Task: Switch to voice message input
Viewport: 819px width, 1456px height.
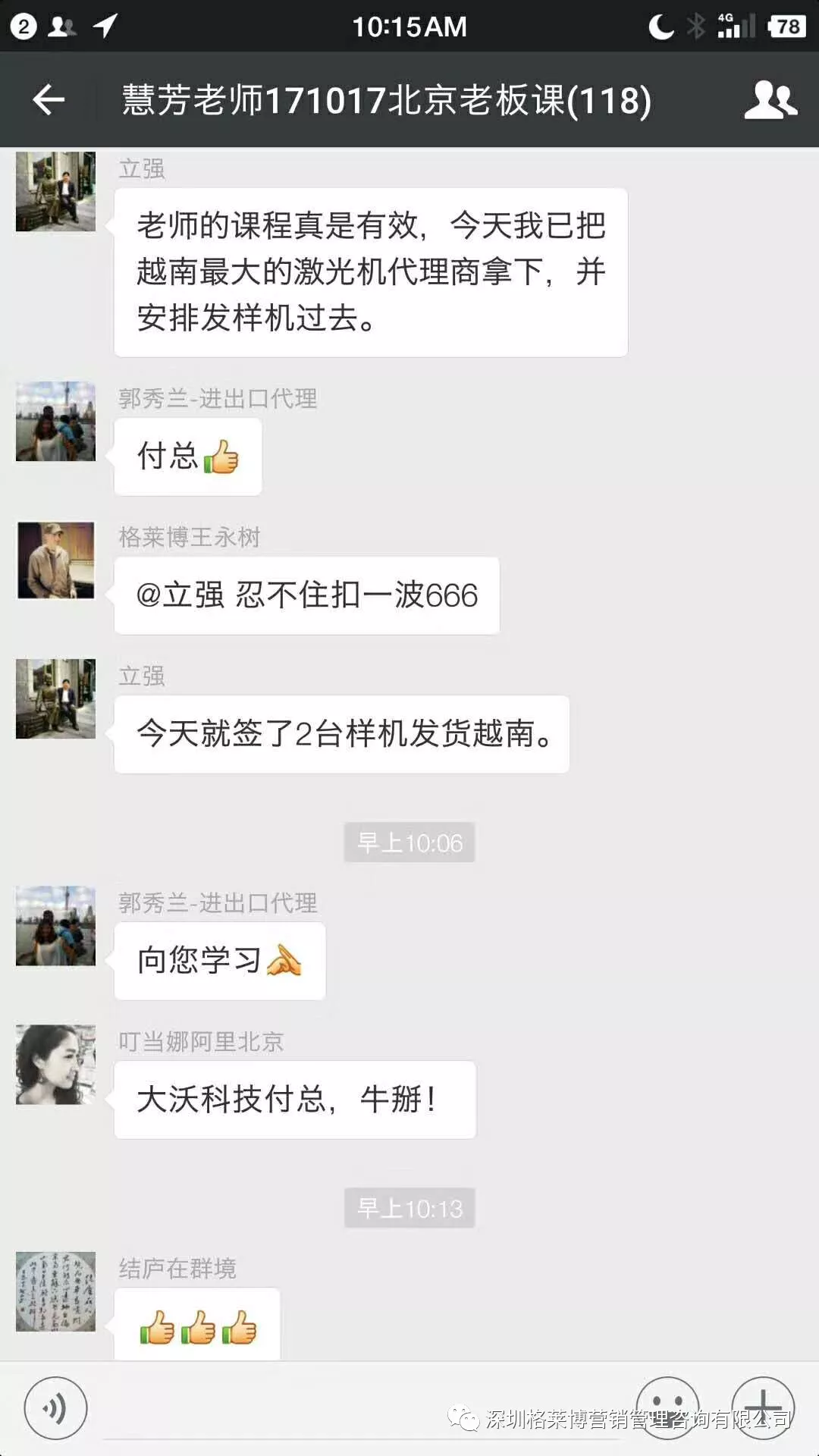Action: tap(55, 1408)
